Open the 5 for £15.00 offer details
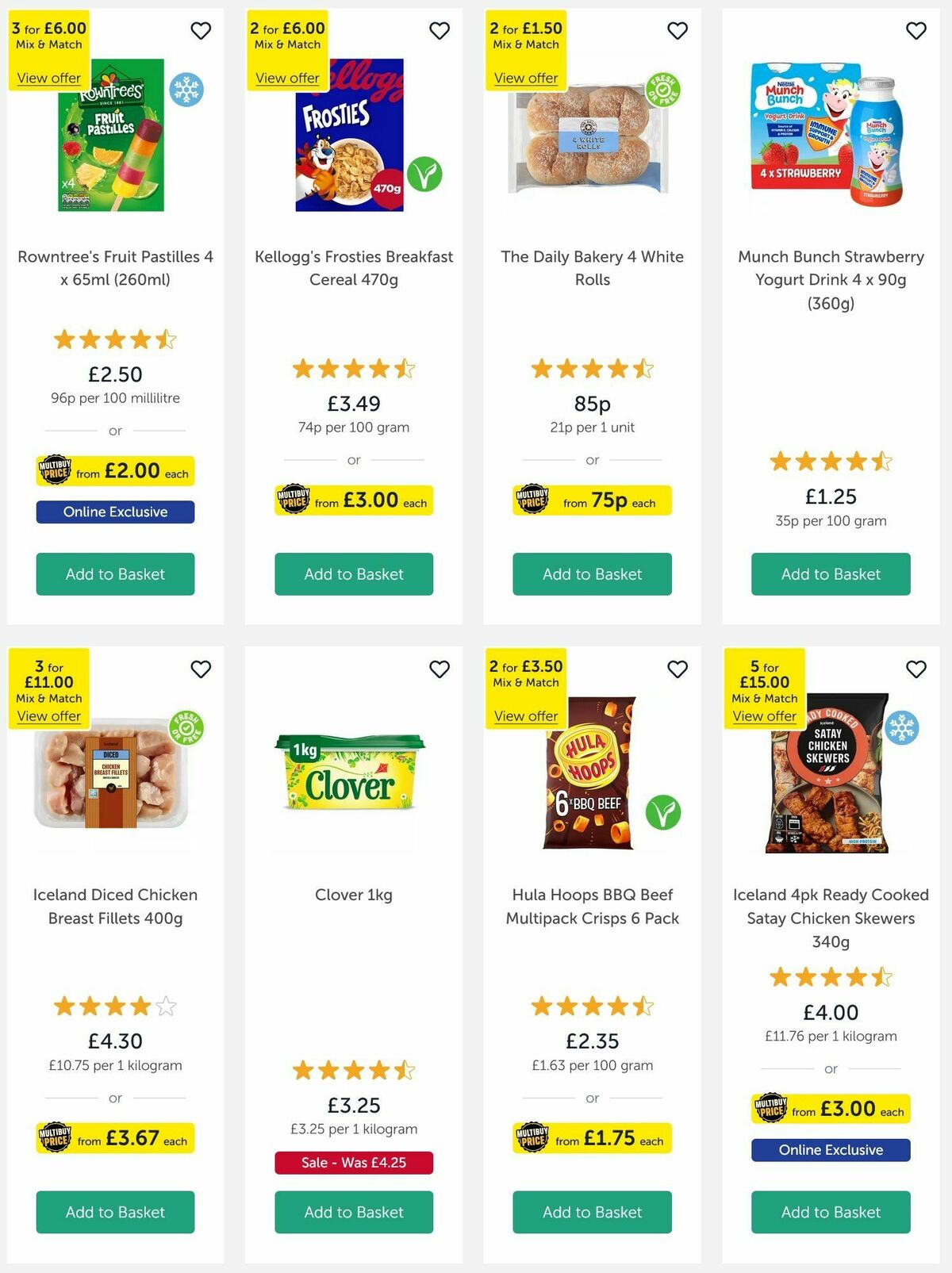This screenshot has width=952, height=1273. 764,716
